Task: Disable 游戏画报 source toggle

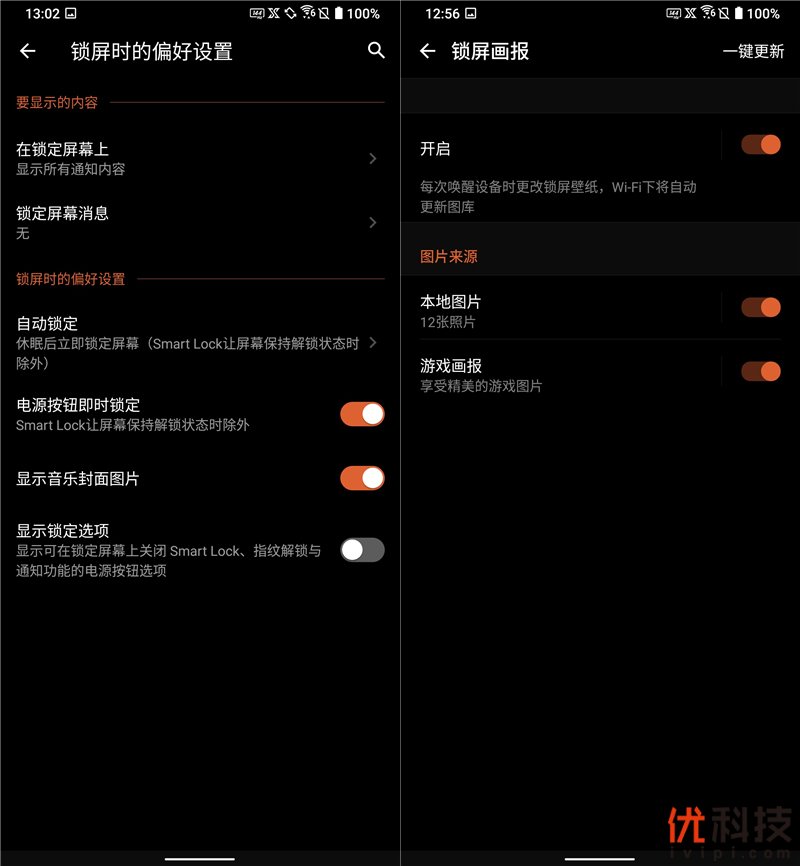Action: click(x=761, y=372)
